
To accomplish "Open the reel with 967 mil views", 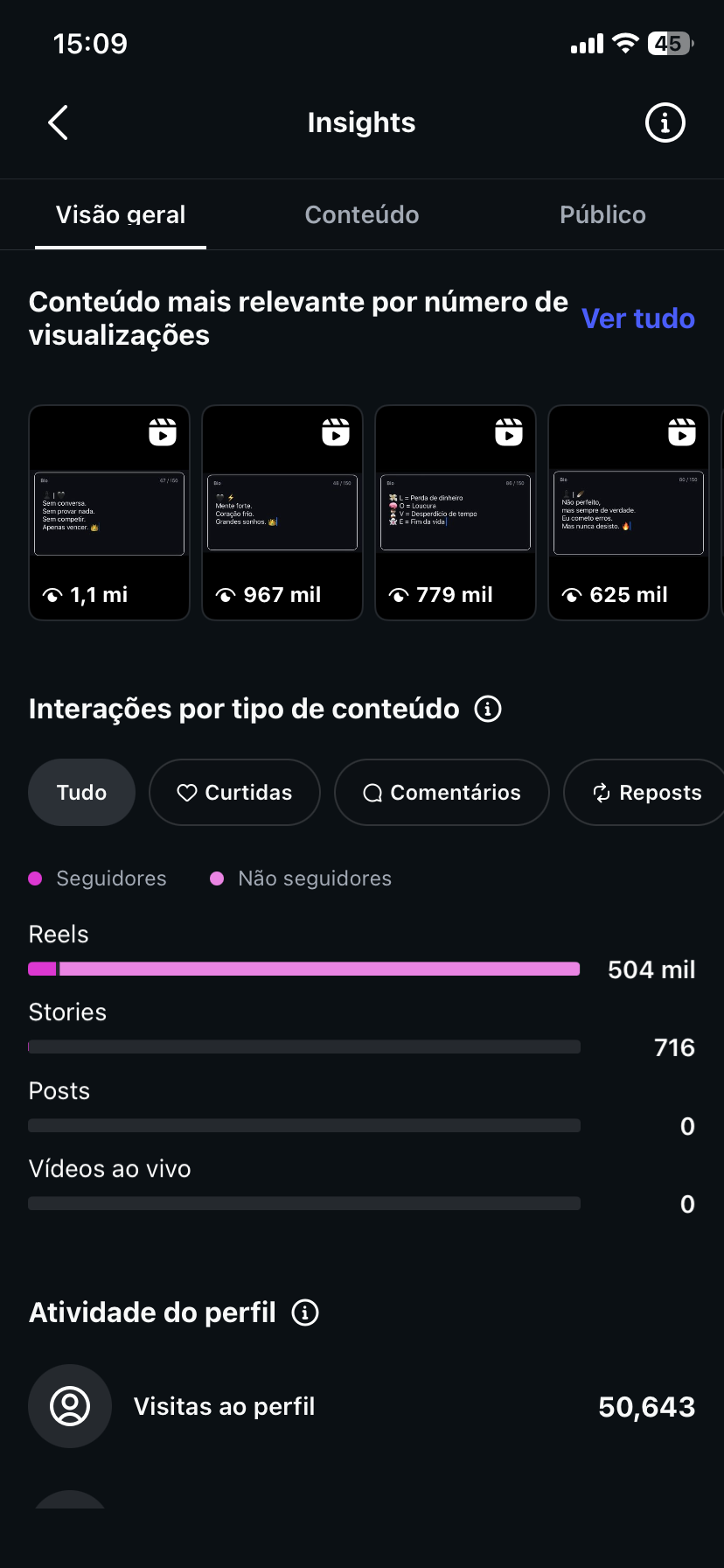I will (282, 513).
